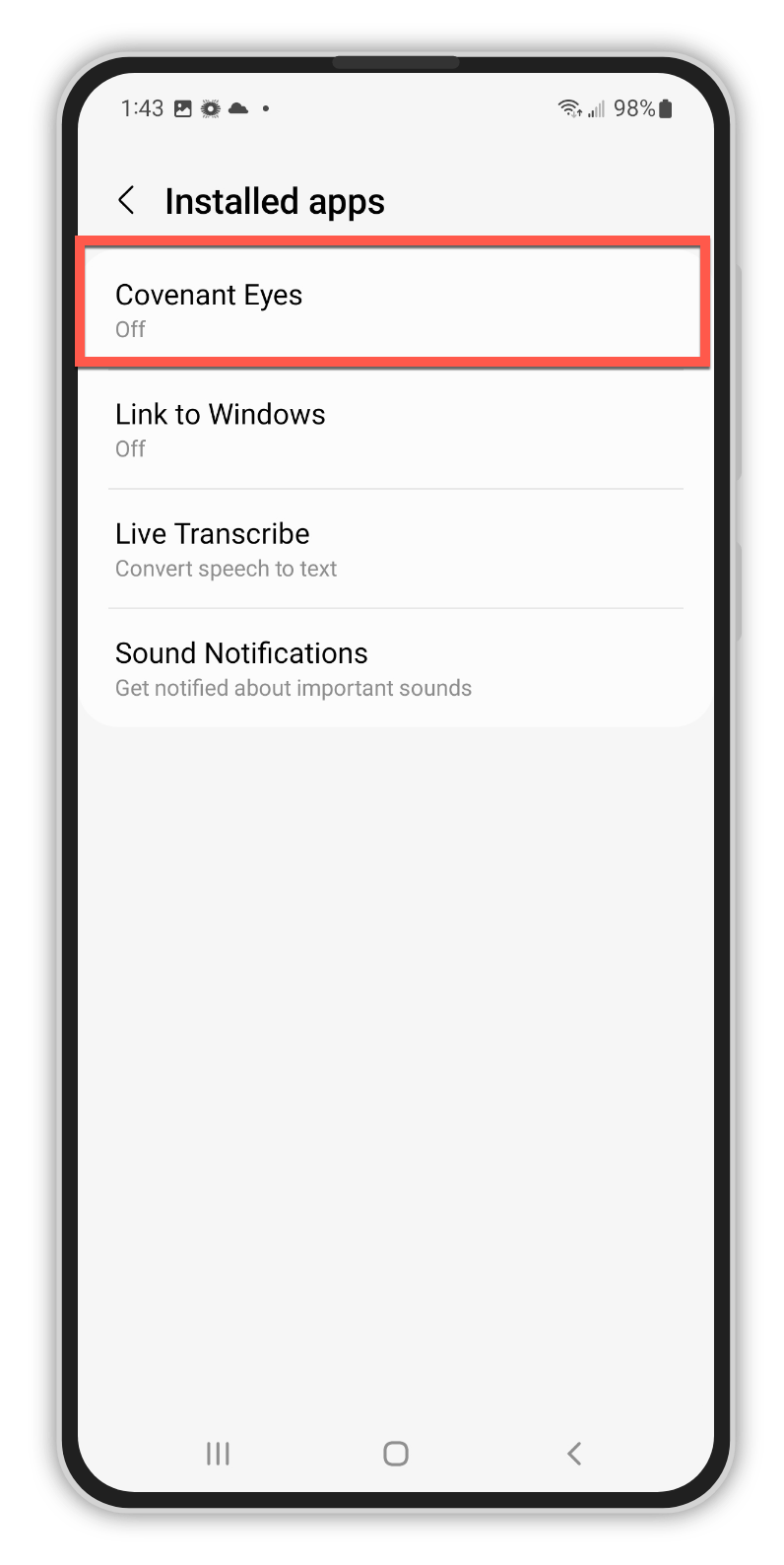Open Live Transcribe settings

[394, 549]
